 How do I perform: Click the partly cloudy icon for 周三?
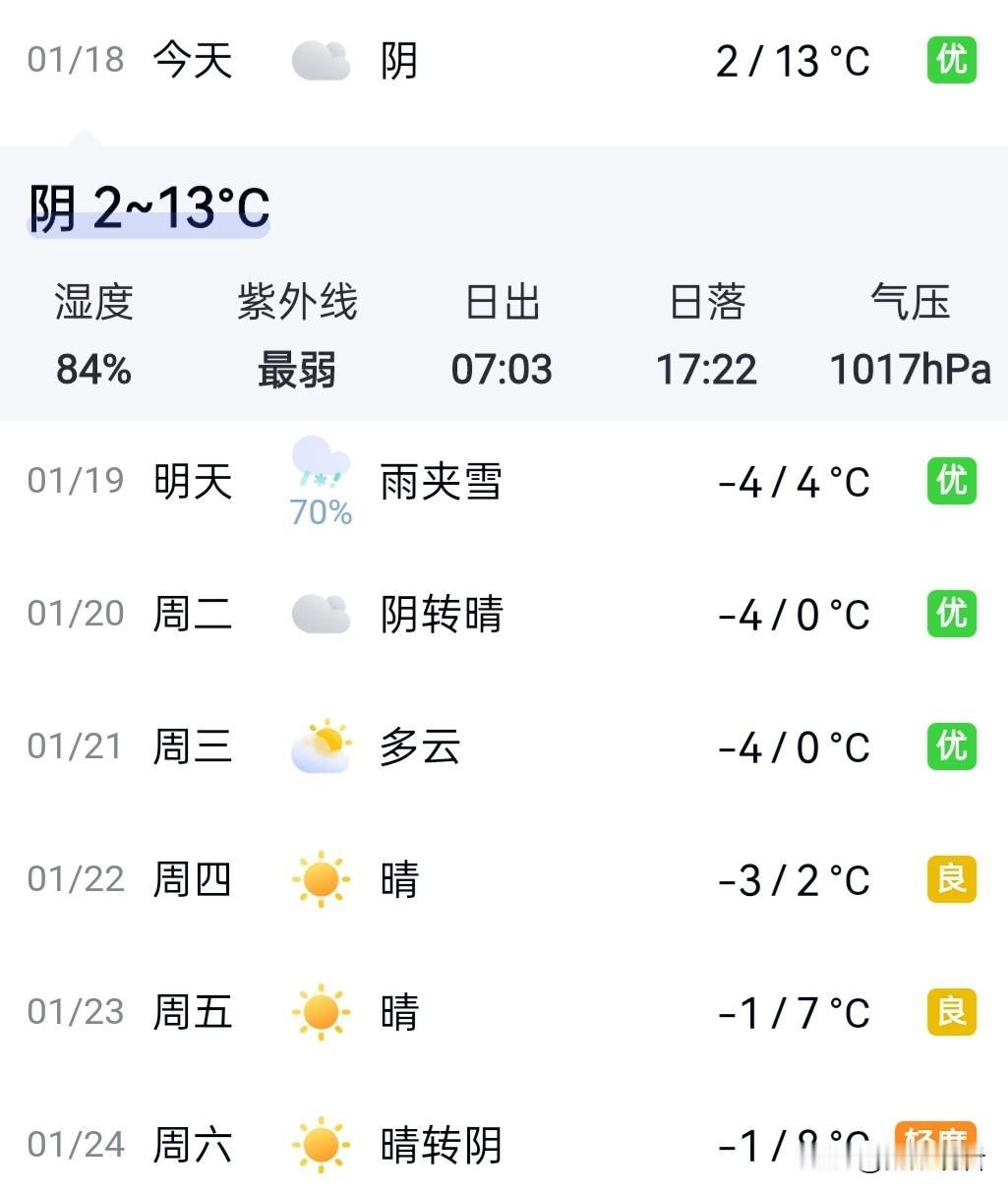[320, 747]
